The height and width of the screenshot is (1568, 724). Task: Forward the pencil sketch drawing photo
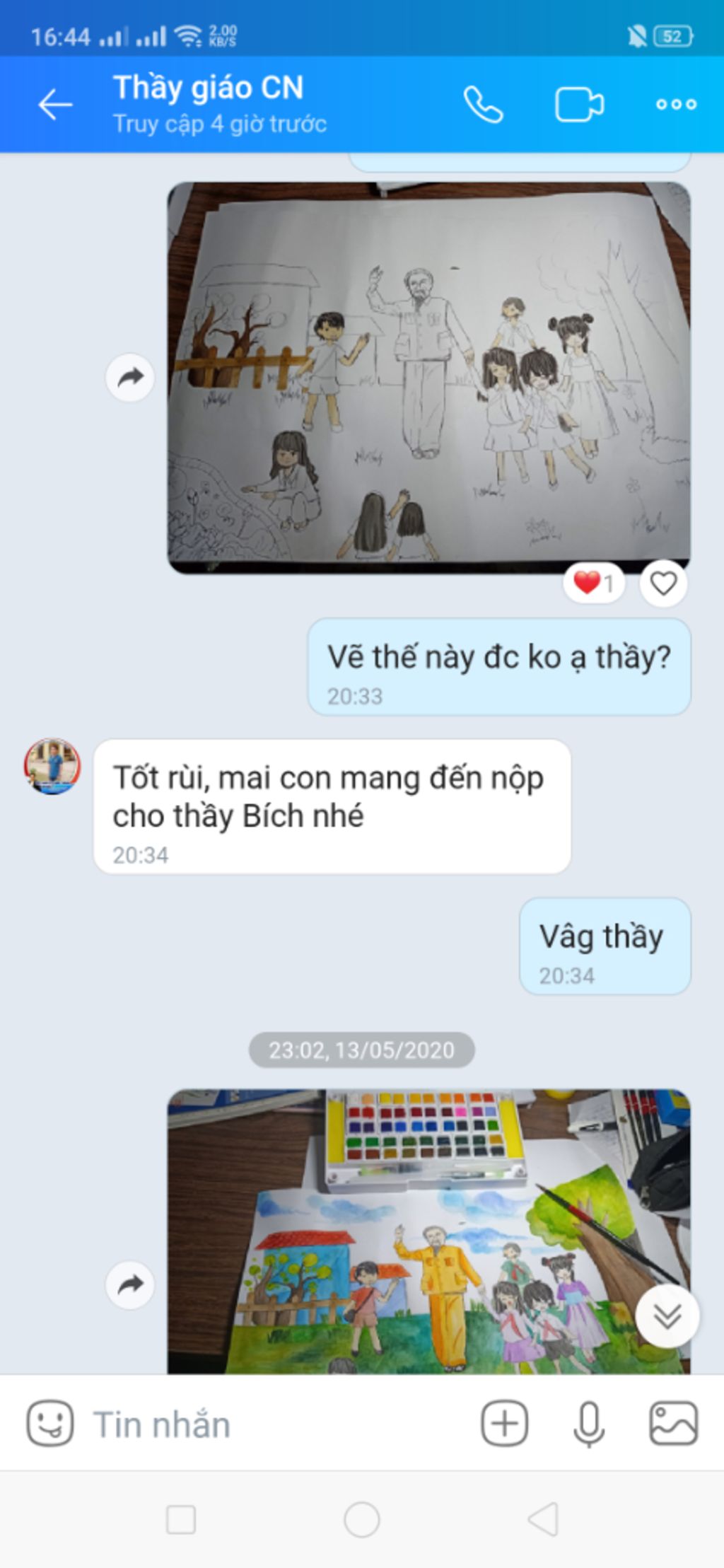point(130,377)
